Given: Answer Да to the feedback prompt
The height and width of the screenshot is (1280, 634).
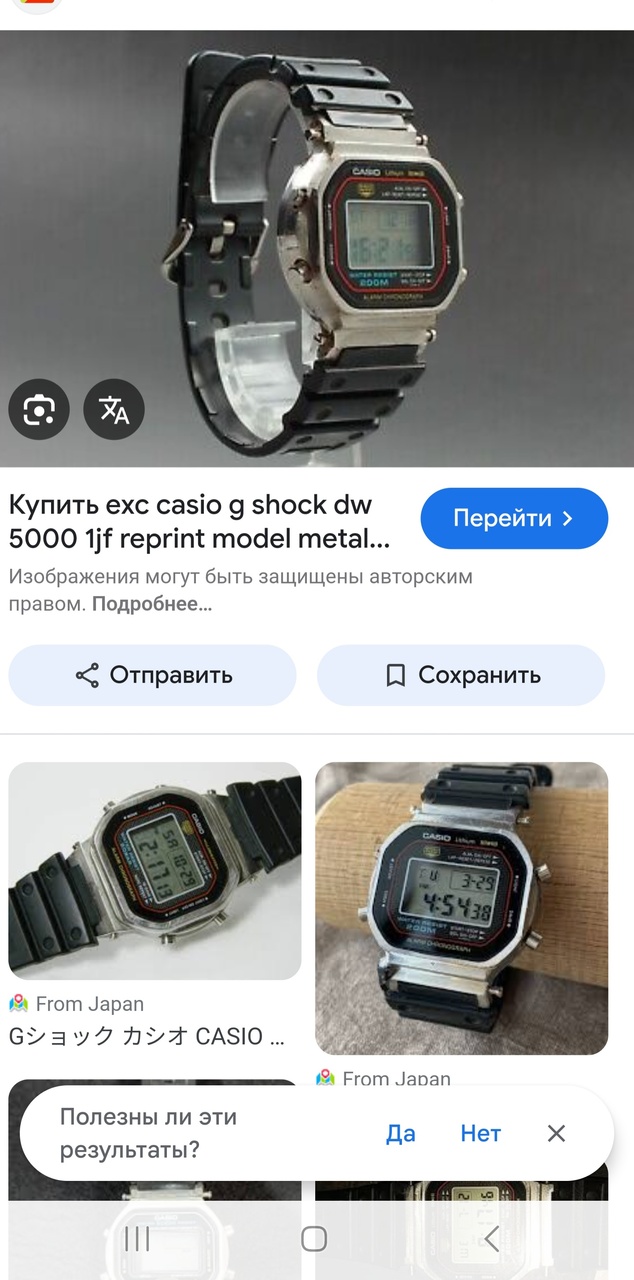Looking at the screenshot, I should click(x=400, y=1133).
